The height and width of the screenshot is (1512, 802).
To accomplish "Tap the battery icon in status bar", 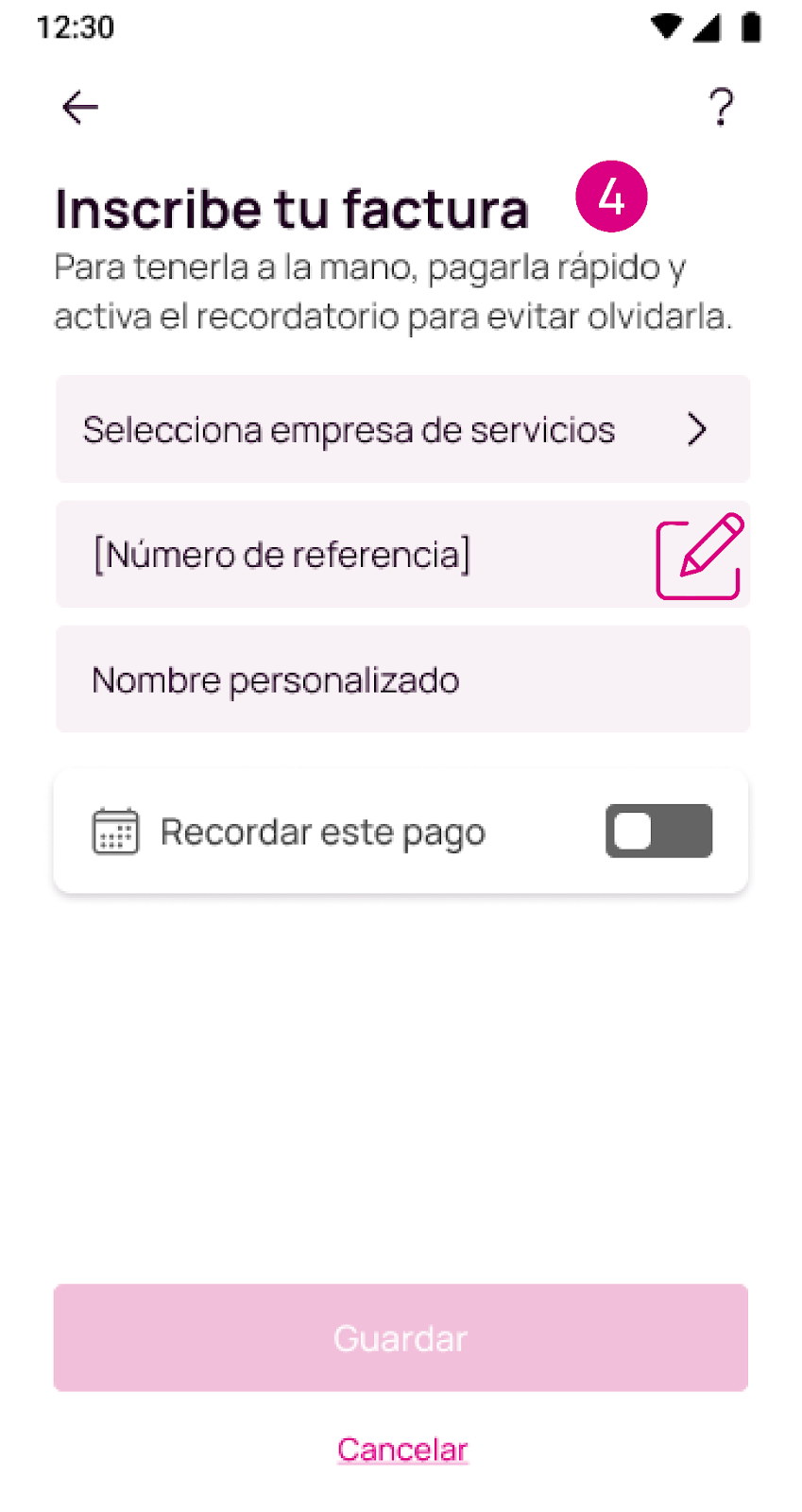I will pos(751,27).
